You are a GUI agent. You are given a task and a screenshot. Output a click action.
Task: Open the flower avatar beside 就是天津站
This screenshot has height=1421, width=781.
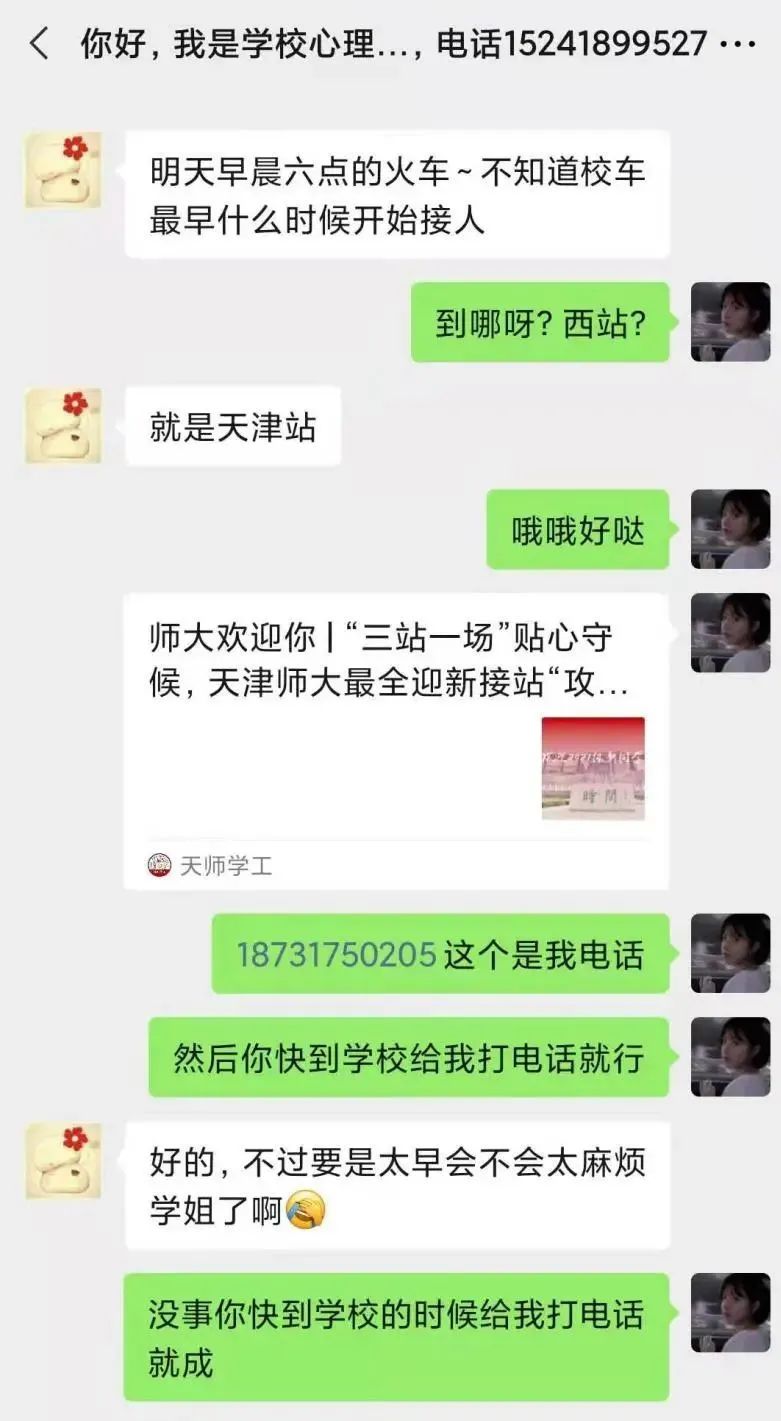pos(63,426)
